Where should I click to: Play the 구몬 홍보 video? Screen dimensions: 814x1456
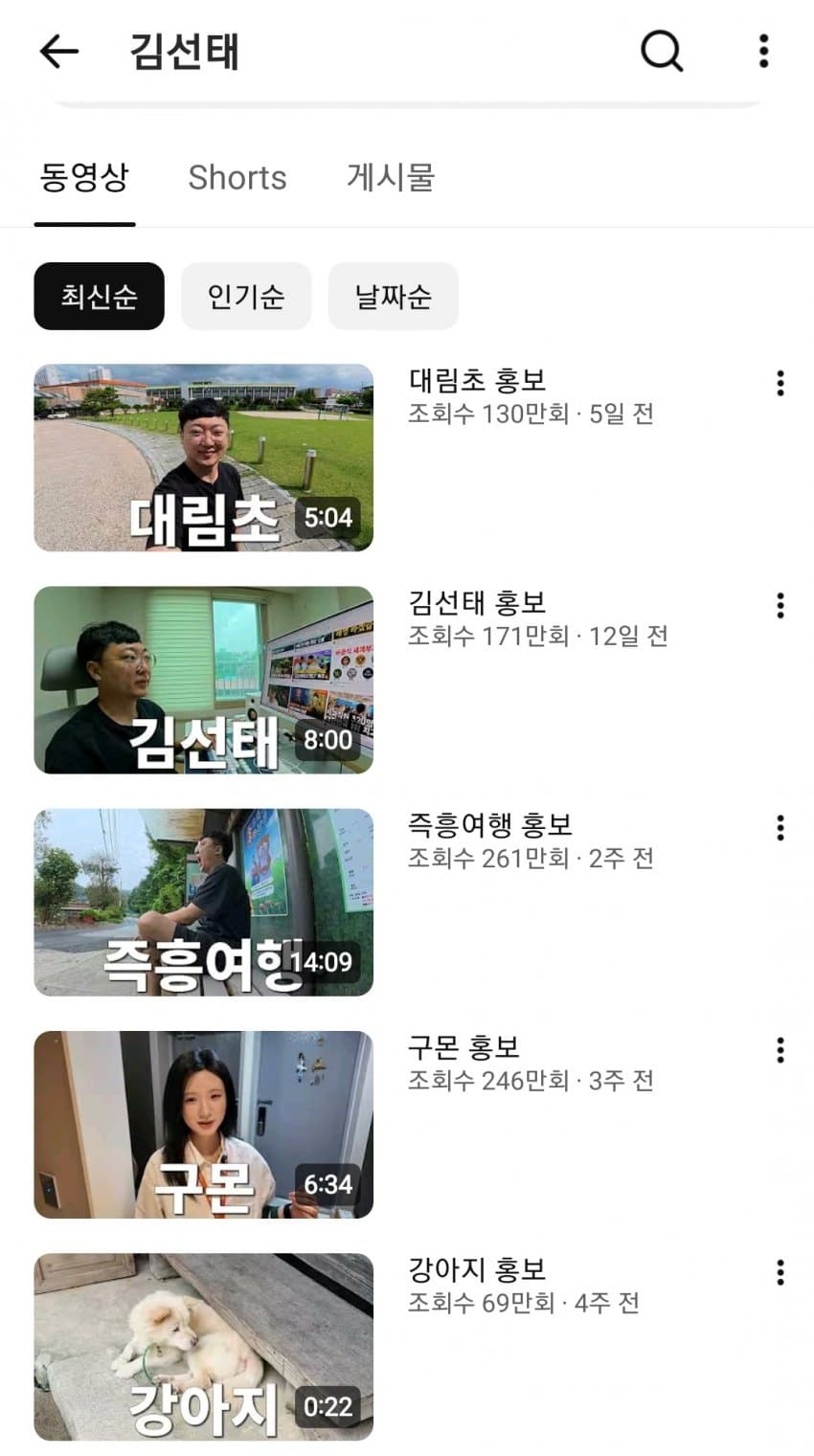pyautogui.click(x=203, y=1124)
